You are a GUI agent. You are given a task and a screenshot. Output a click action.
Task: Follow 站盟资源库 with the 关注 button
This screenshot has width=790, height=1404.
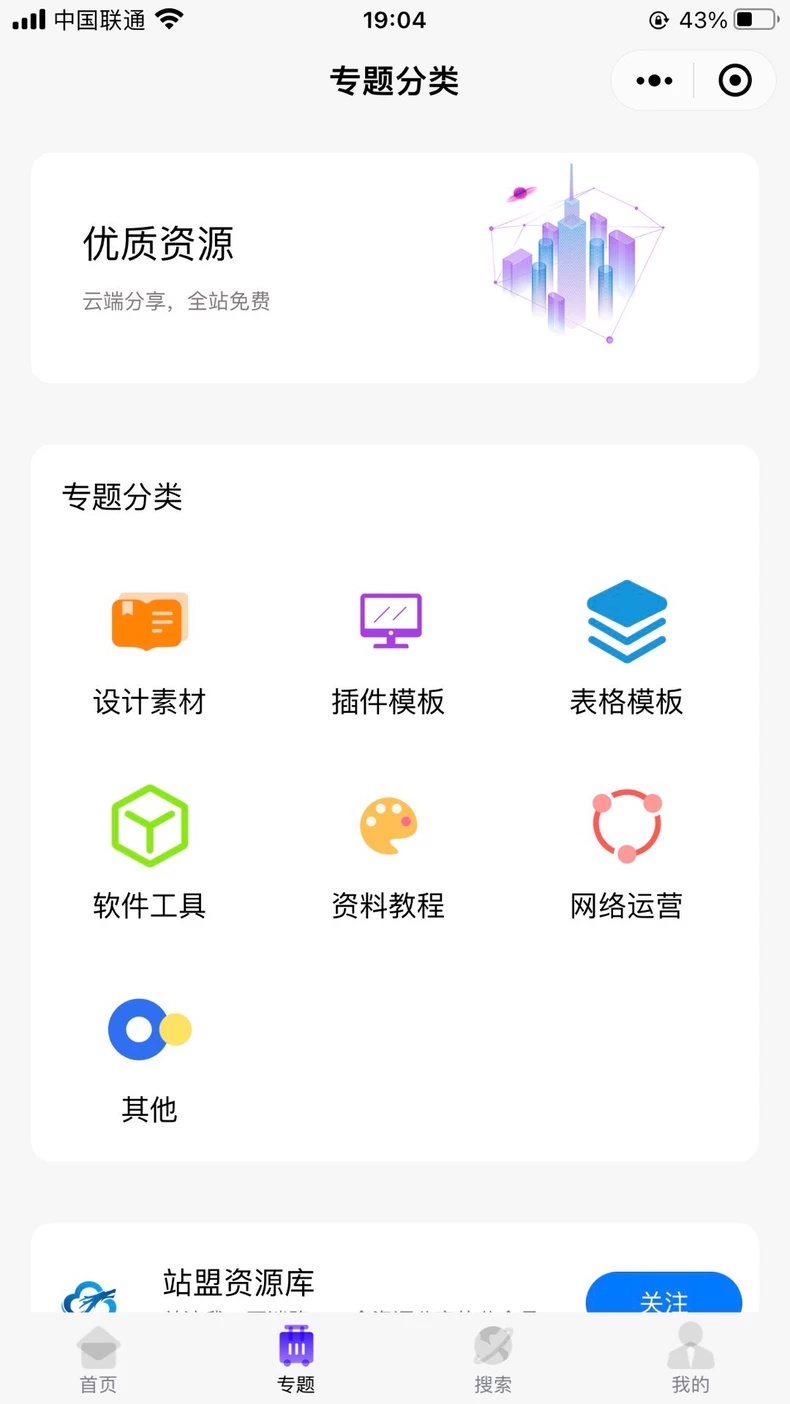point(664,1294)
